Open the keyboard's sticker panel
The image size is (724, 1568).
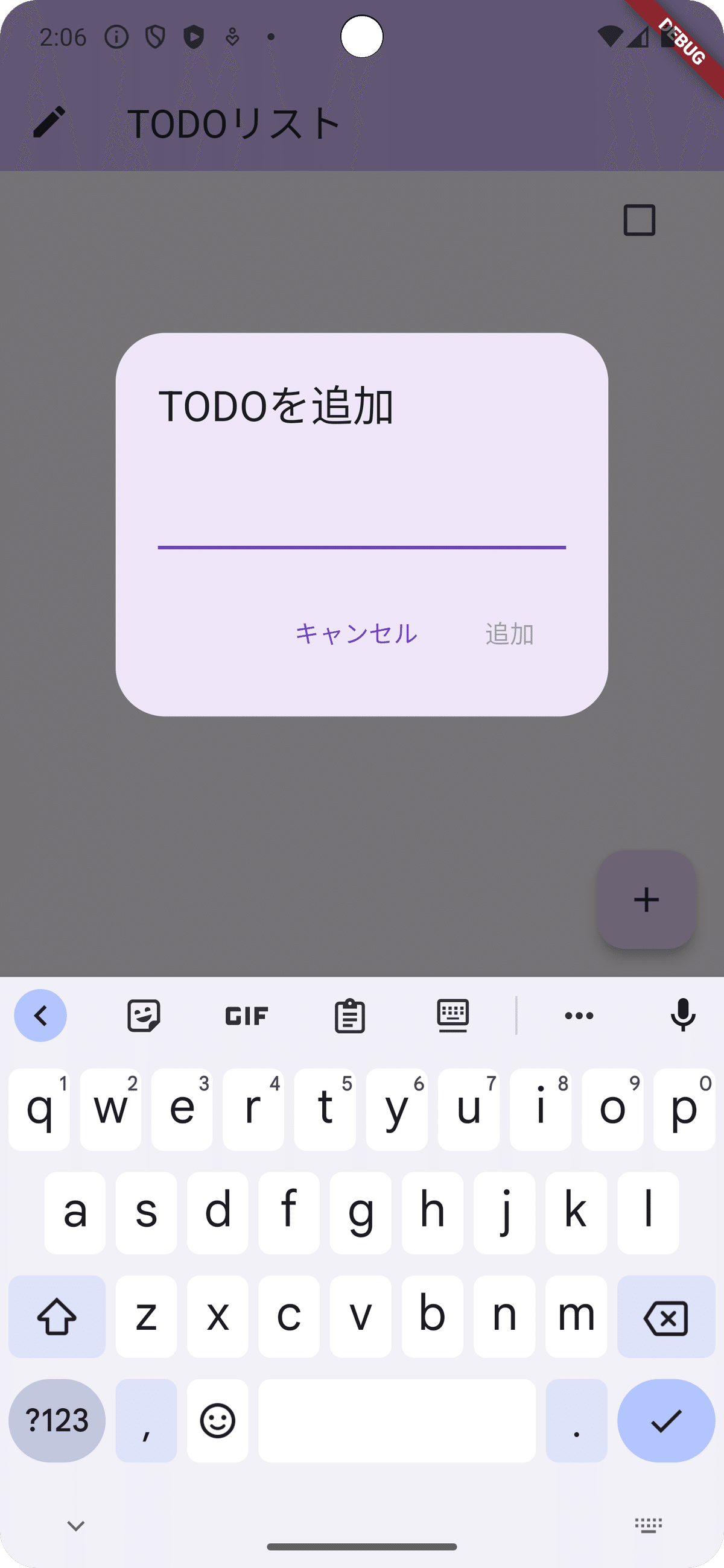(144, 1016)
